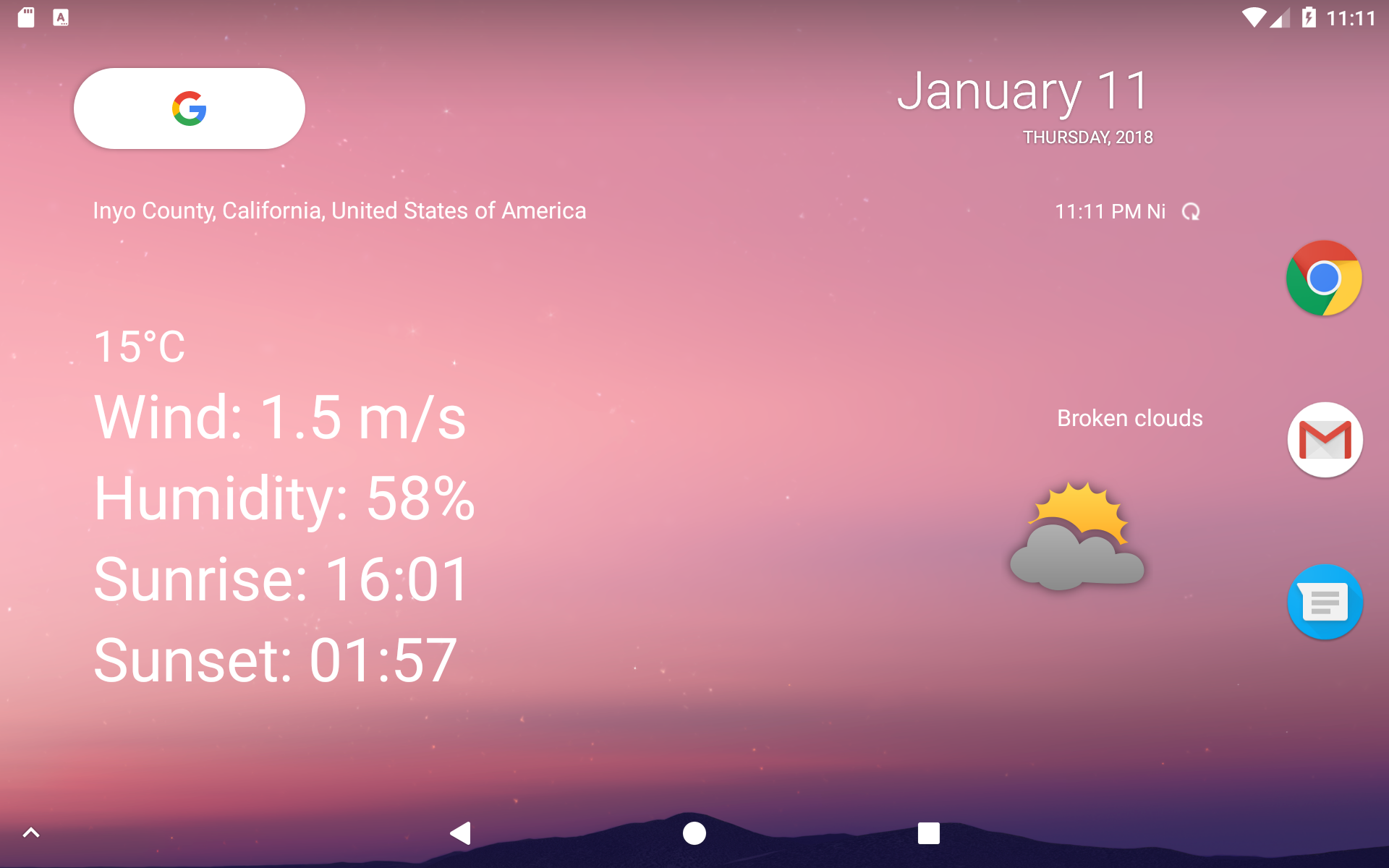The image size is (1389, 868).
Task: Open the Messages app
Action: [x=1325, y=602]
